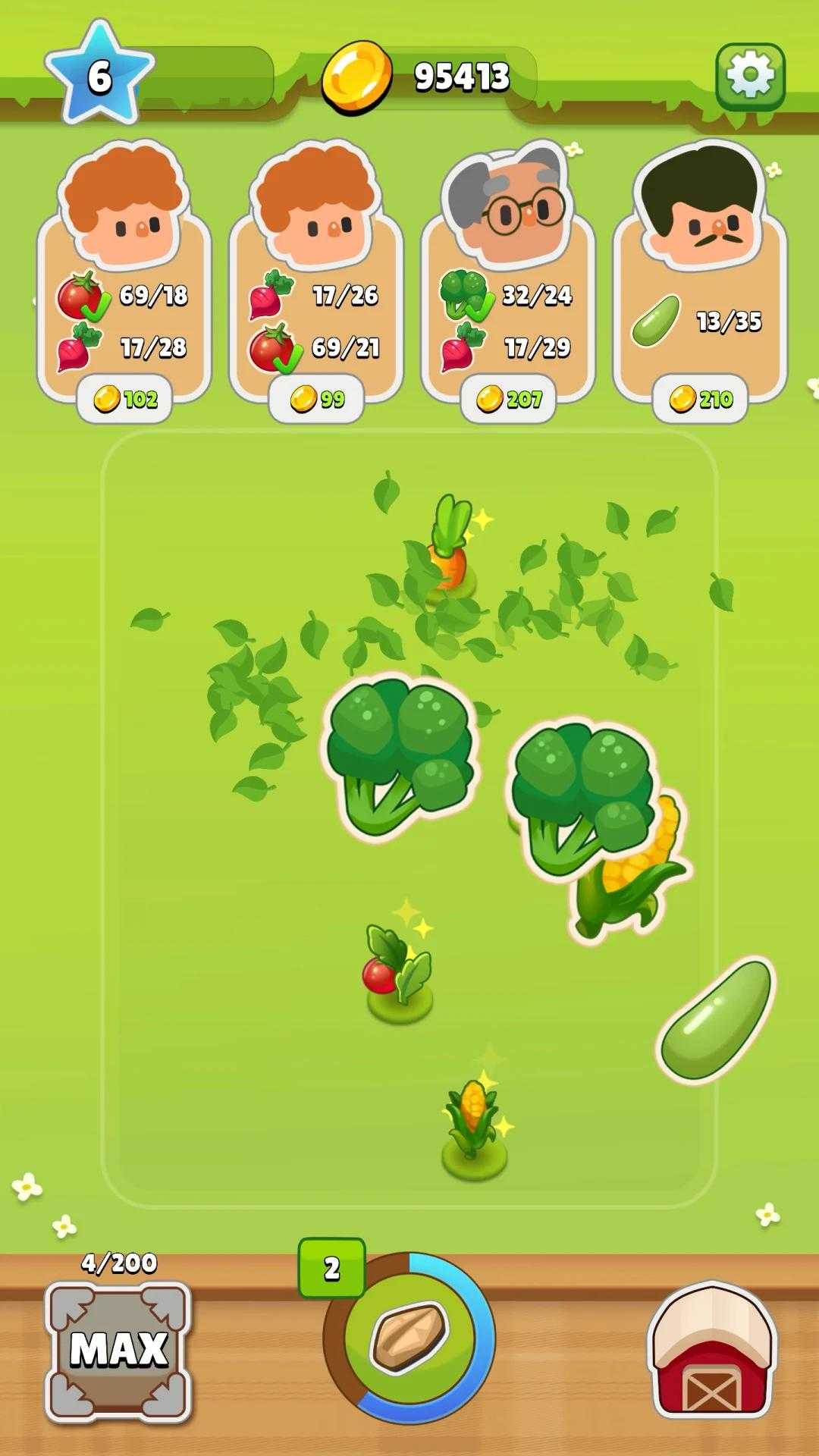This screenshot has width=819, height=1456.
Task: Tap the level 6 star badge
Action: 99,76
